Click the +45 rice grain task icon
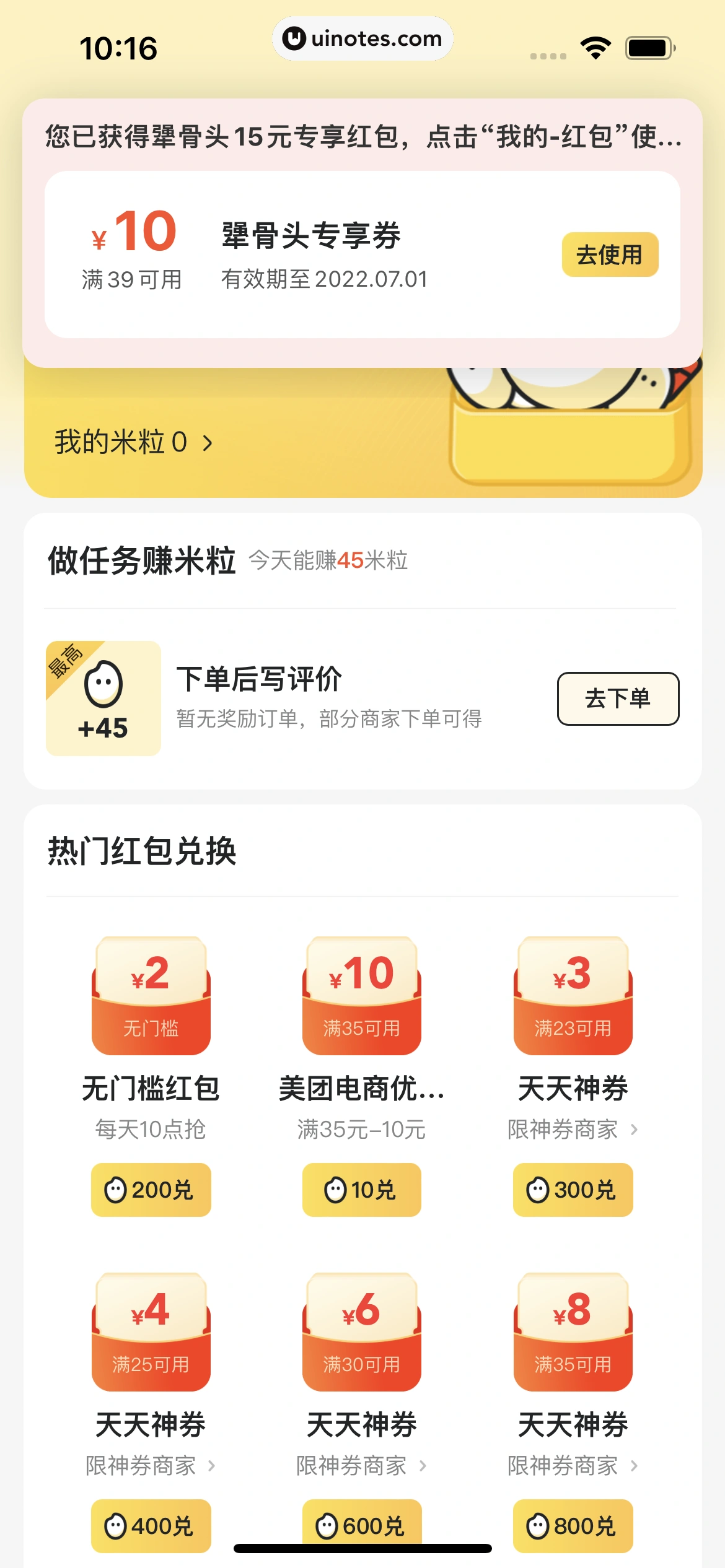Screen dimensions: 725x1568 [103, 698]
